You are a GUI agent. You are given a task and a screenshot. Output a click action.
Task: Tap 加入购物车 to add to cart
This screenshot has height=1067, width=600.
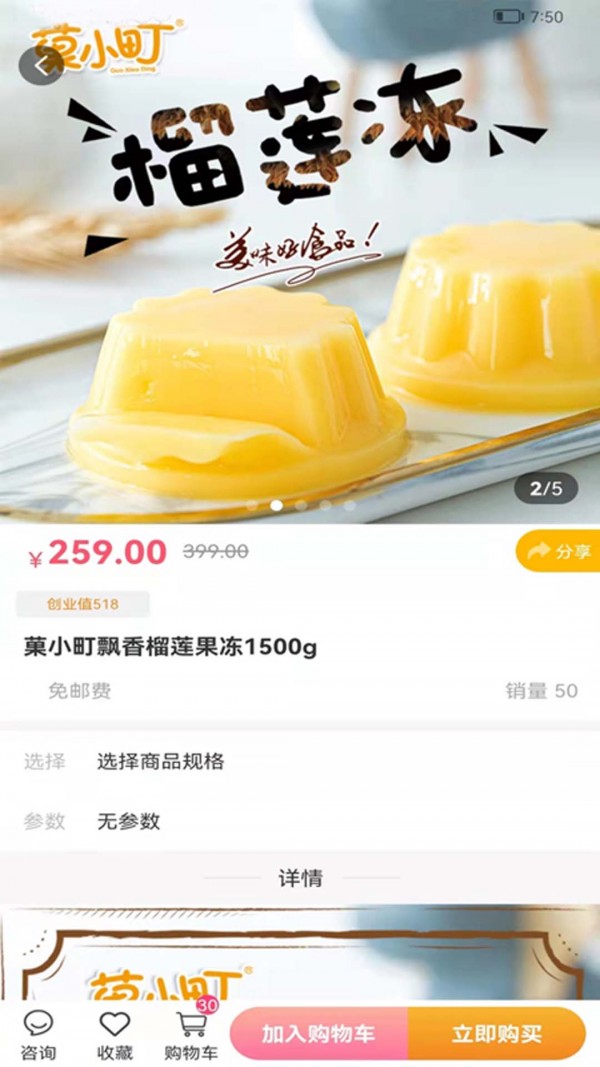coord(318,1034)
